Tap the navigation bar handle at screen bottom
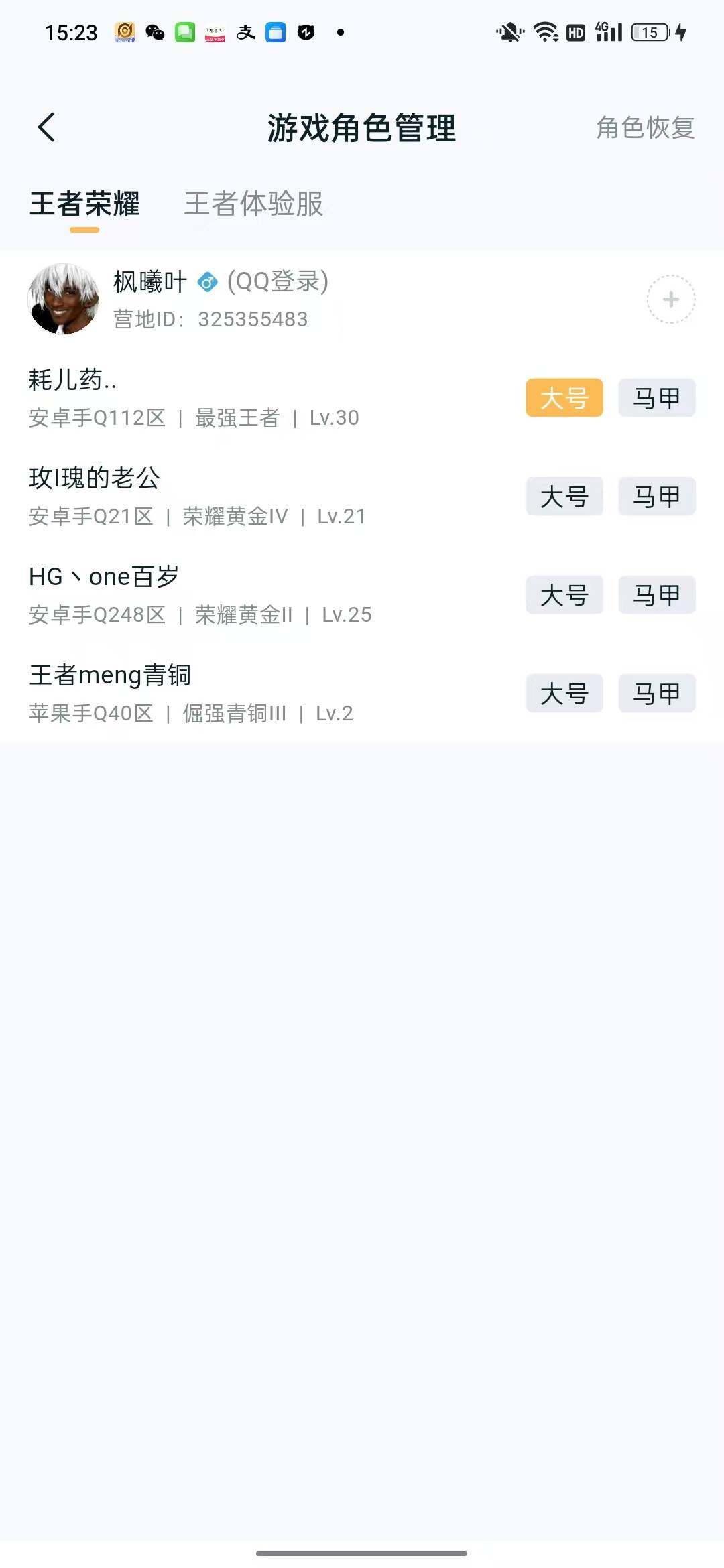 click(x=362, y=1554)
